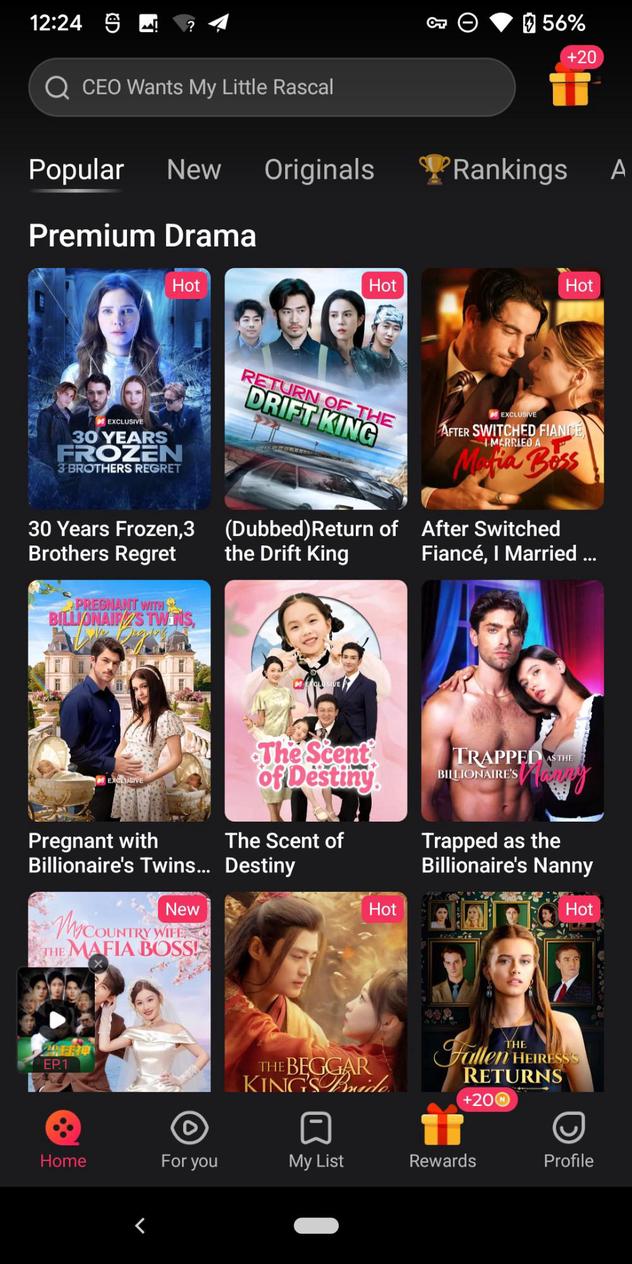The height and width of the screenshot is (1264, 632).
Task: Switch to the New tab
Action: coord(193,170)
